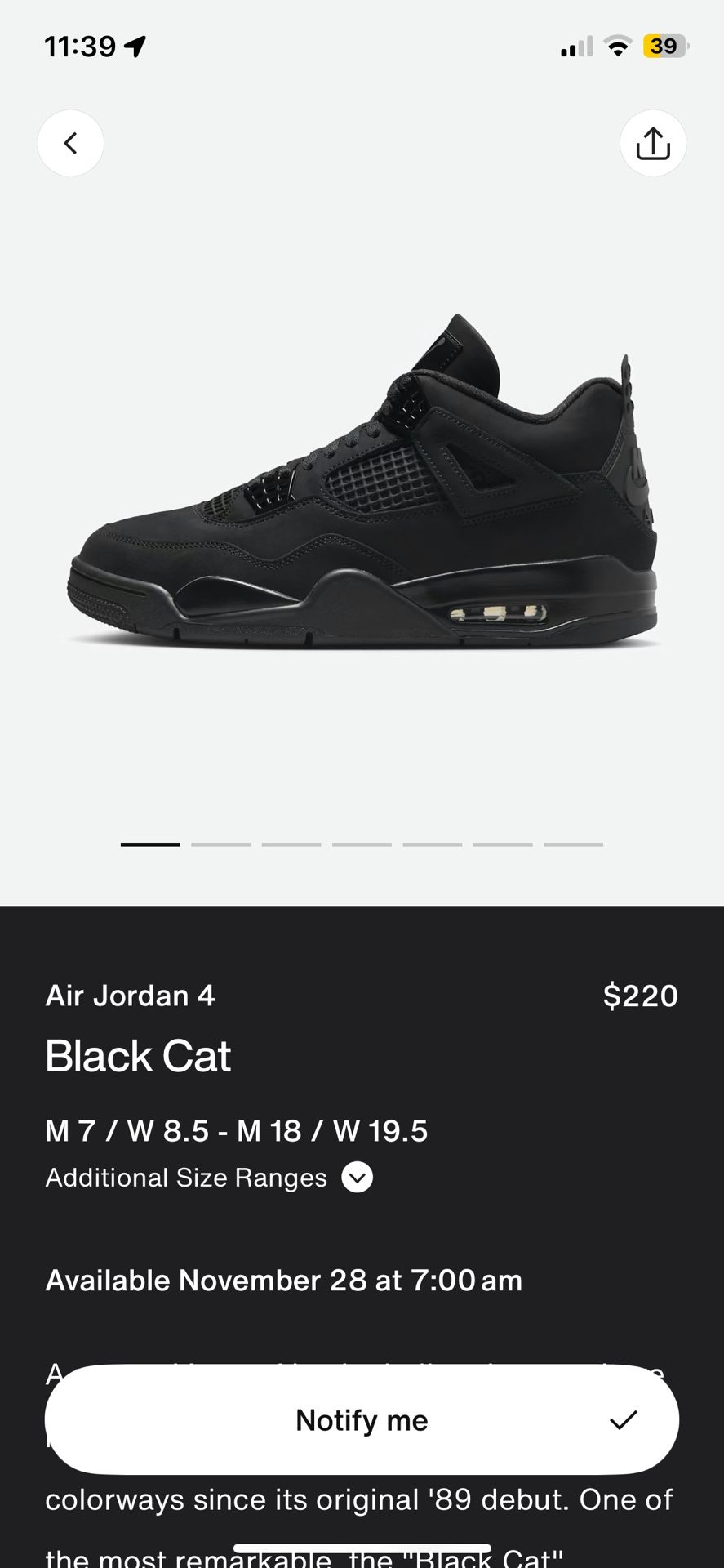Select the Air Jordan 4 product name

click(129, 996)
